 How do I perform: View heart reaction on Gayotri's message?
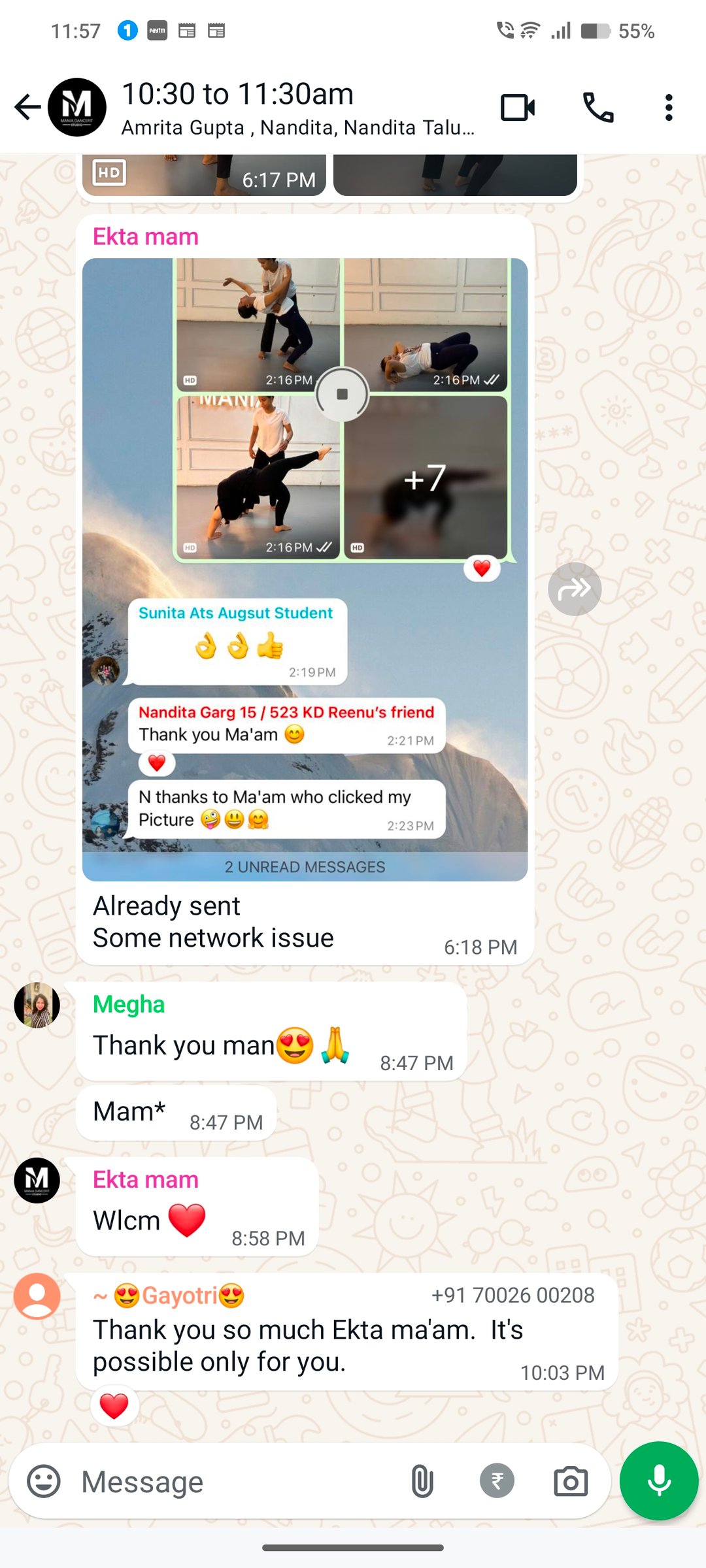pyautogui.click(x=114, y=1406)
